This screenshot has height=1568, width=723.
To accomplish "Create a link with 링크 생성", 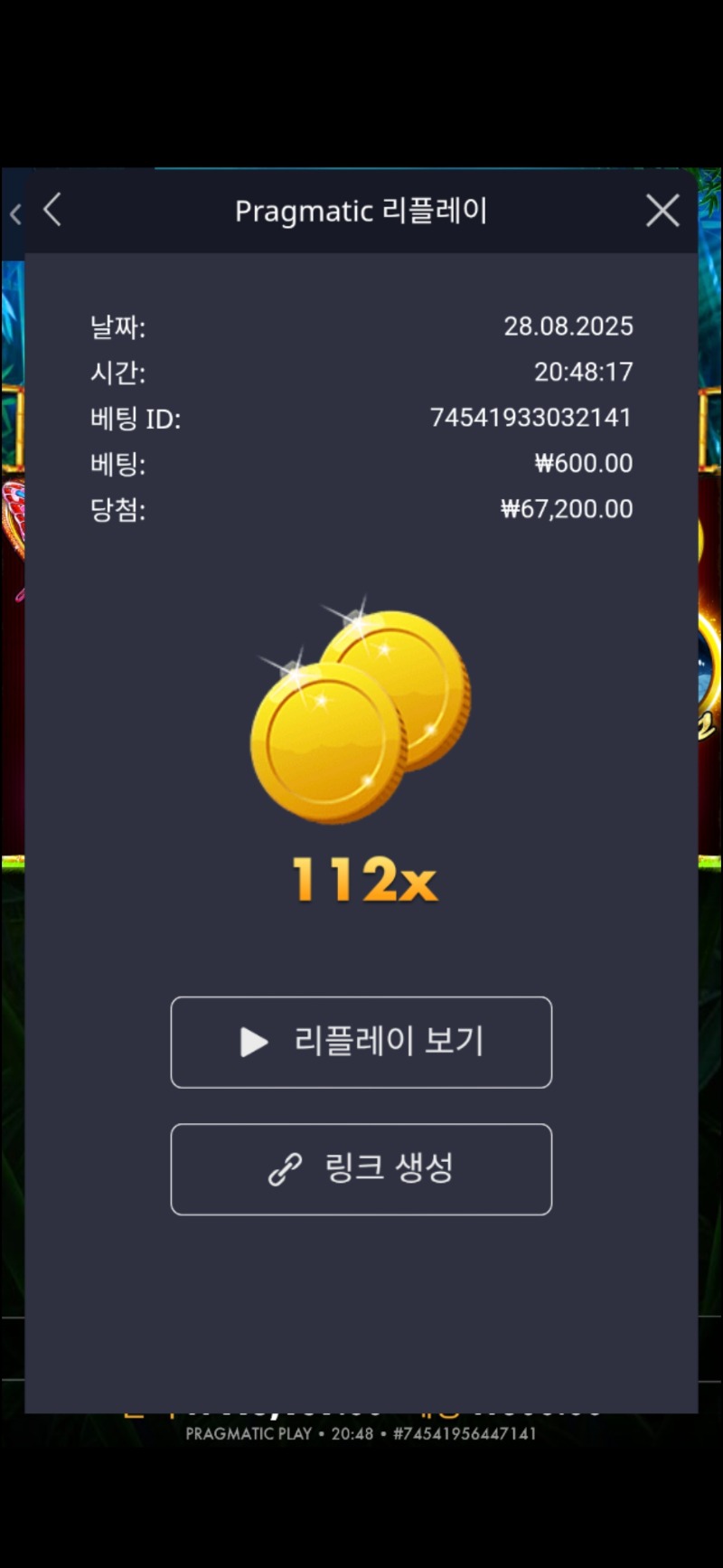I will (361, 1168).
